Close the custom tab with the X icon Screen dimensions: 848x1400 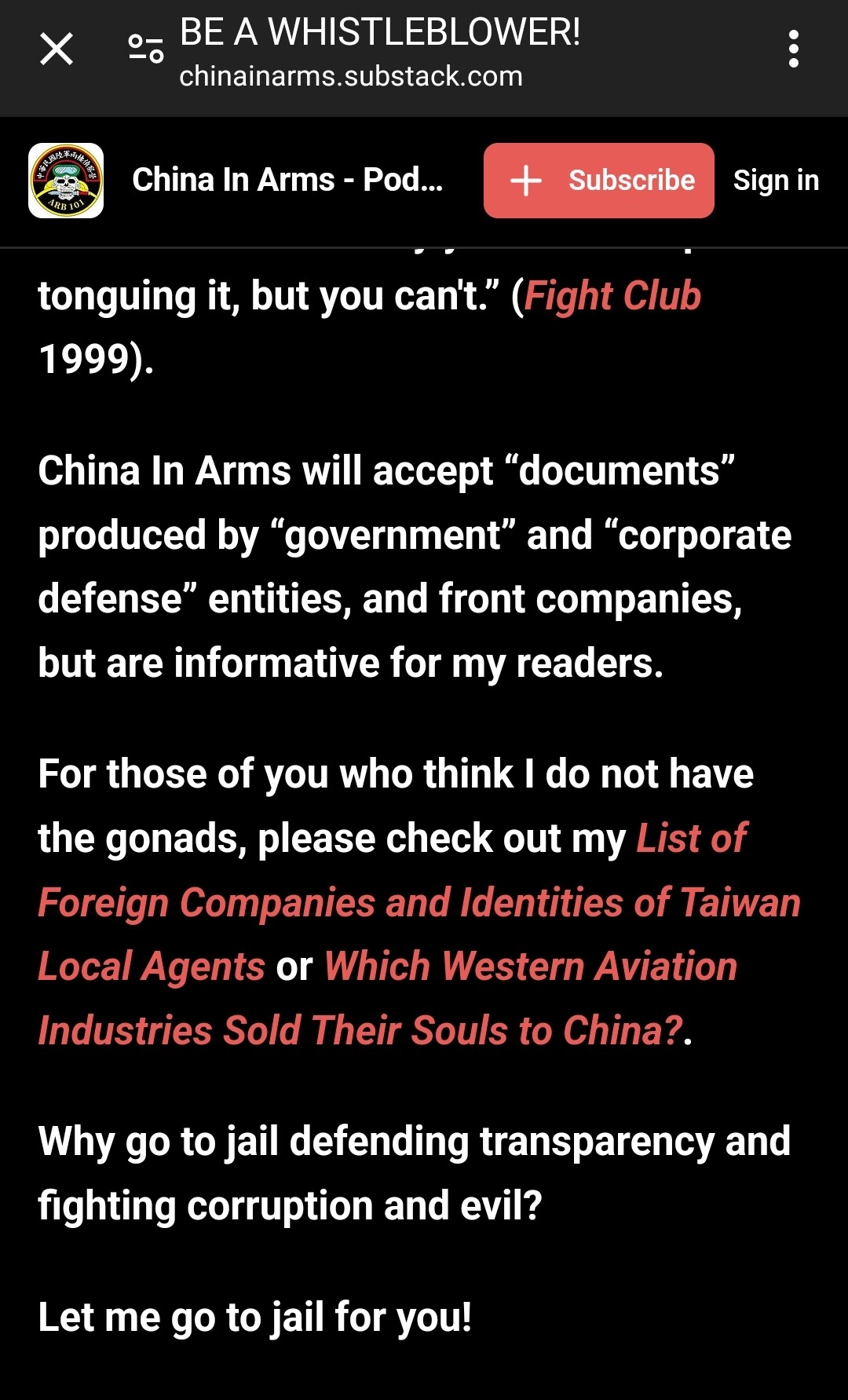56,50
